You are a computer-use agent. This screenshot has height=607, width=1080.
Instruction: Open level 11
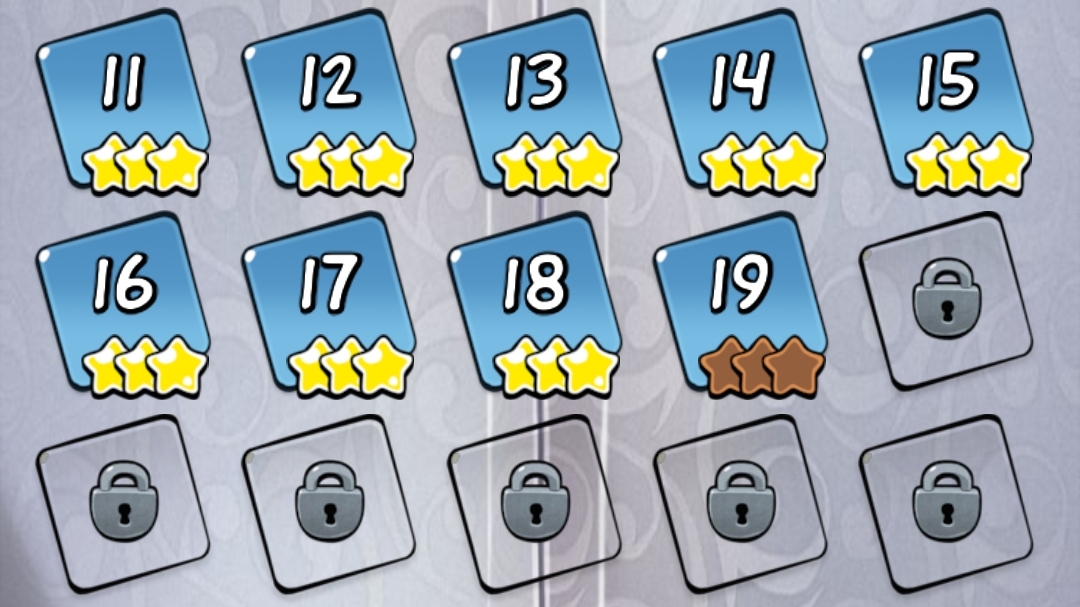point(122,102)
